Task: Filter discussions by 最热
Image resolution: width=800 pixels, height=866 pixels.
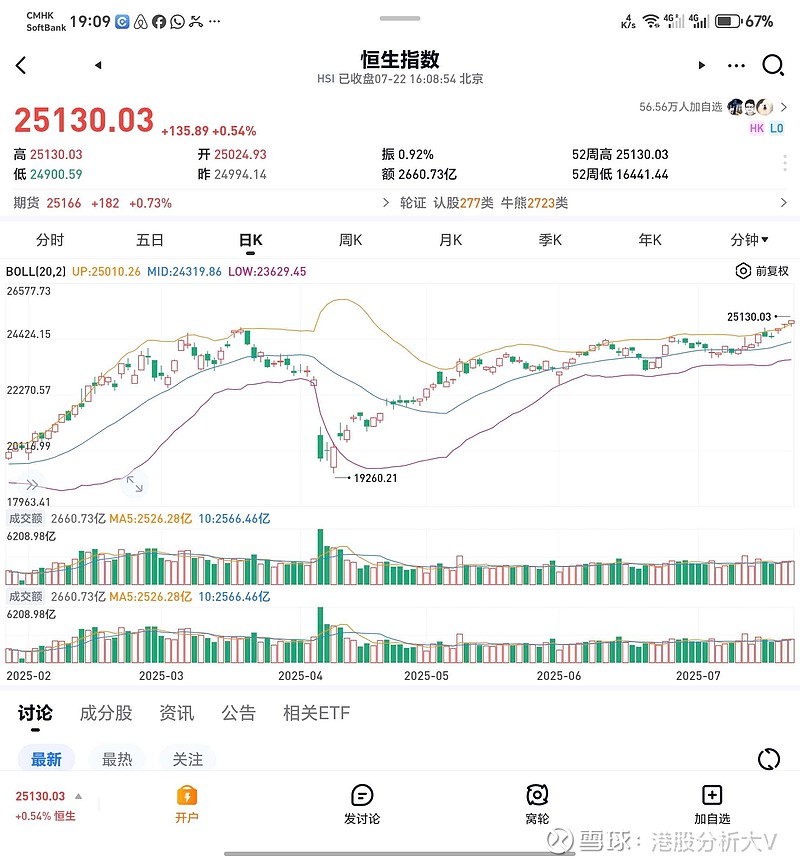Action: 117,760
